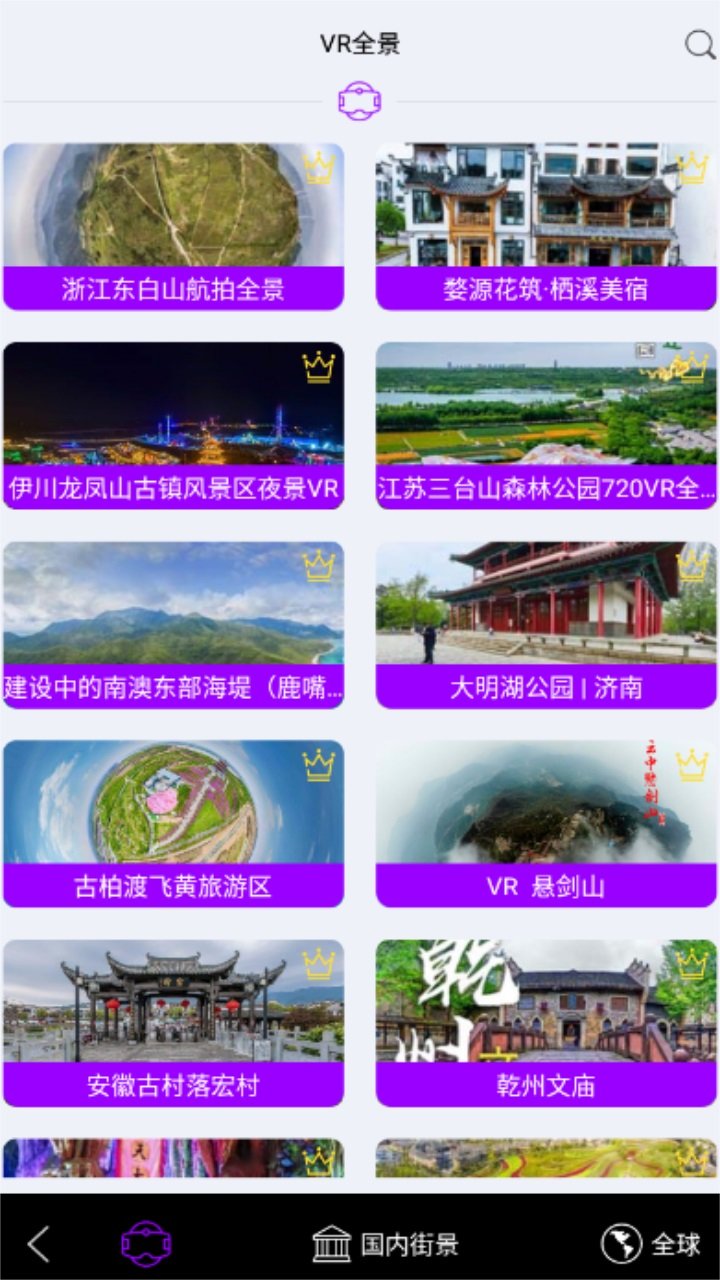The height and width of the screenshot is (1280, 720).
Task: Tap the small photo badge on 江苏三台山 card
Action: pyautogui.click(x=645, y=351)
